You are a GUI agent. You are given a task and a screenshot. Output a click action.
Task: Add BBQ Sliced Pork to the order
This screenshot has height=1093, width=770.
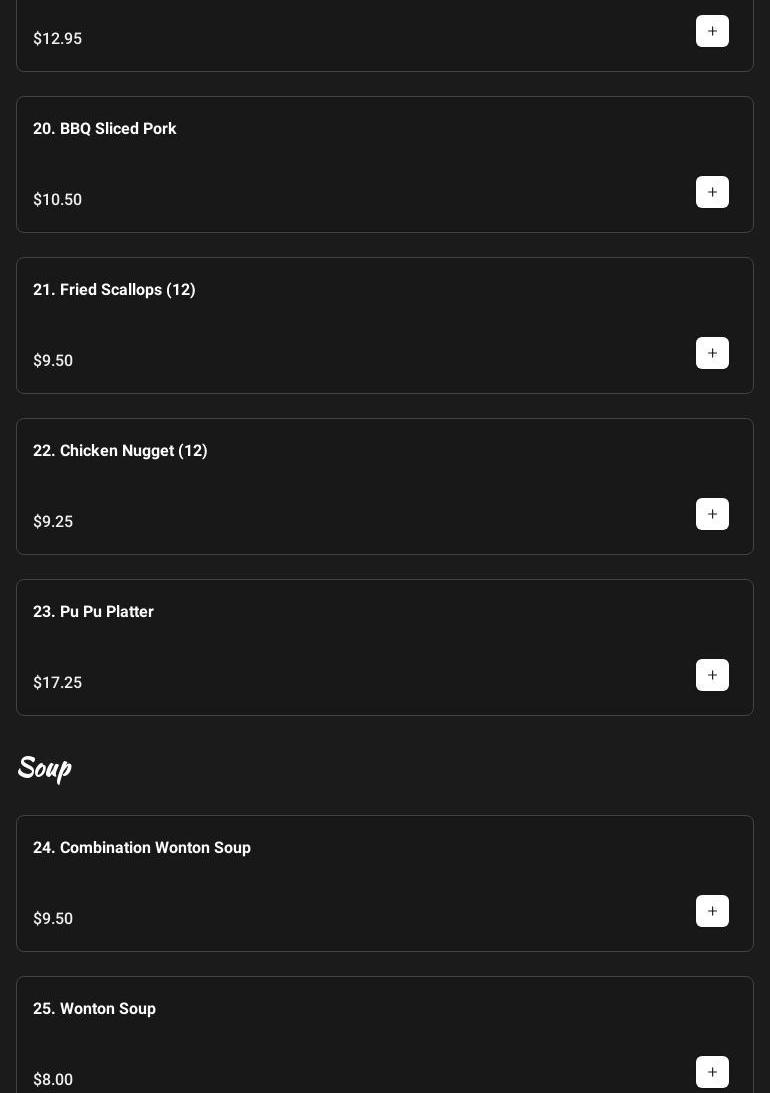point(712,192)
